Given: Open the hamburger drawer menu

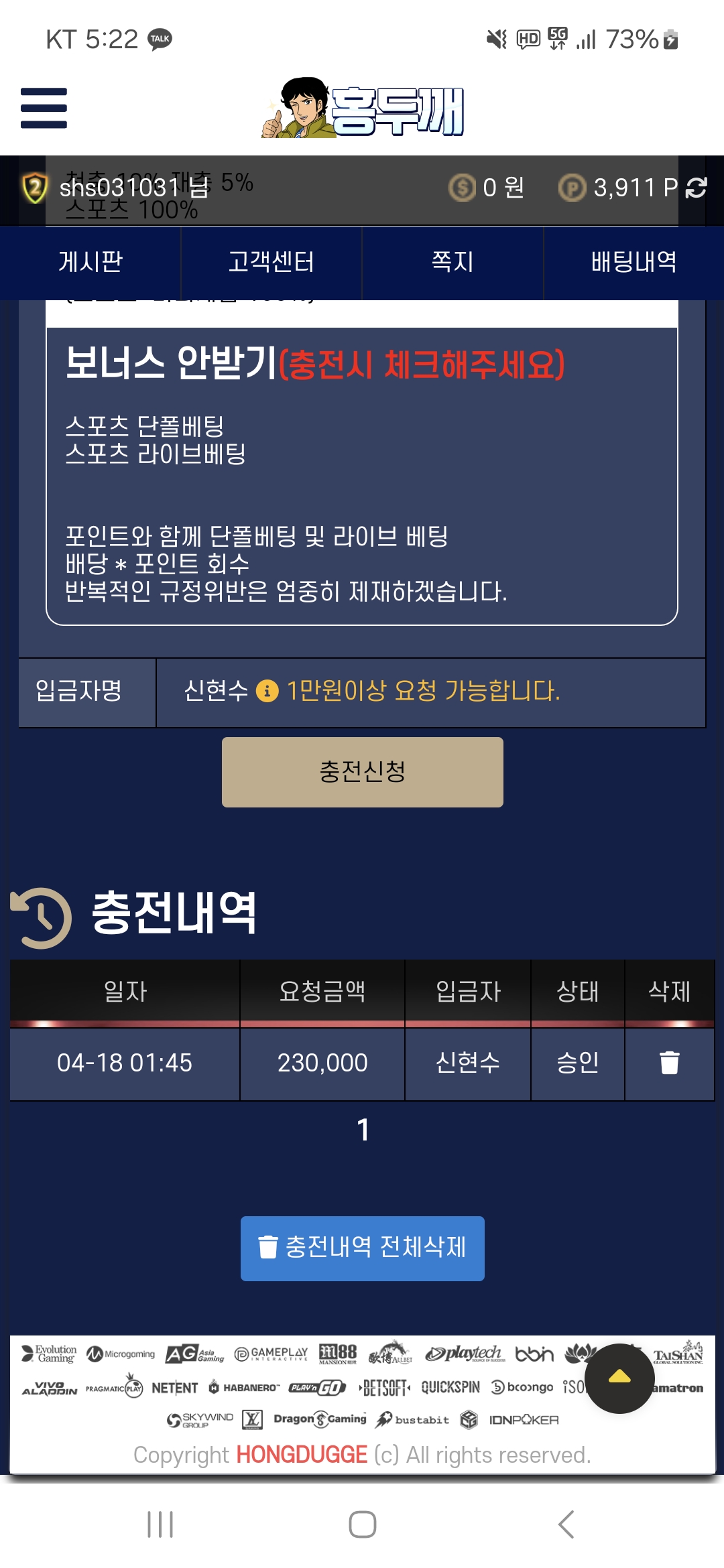Looking at the screenshot, I should 44,107.
